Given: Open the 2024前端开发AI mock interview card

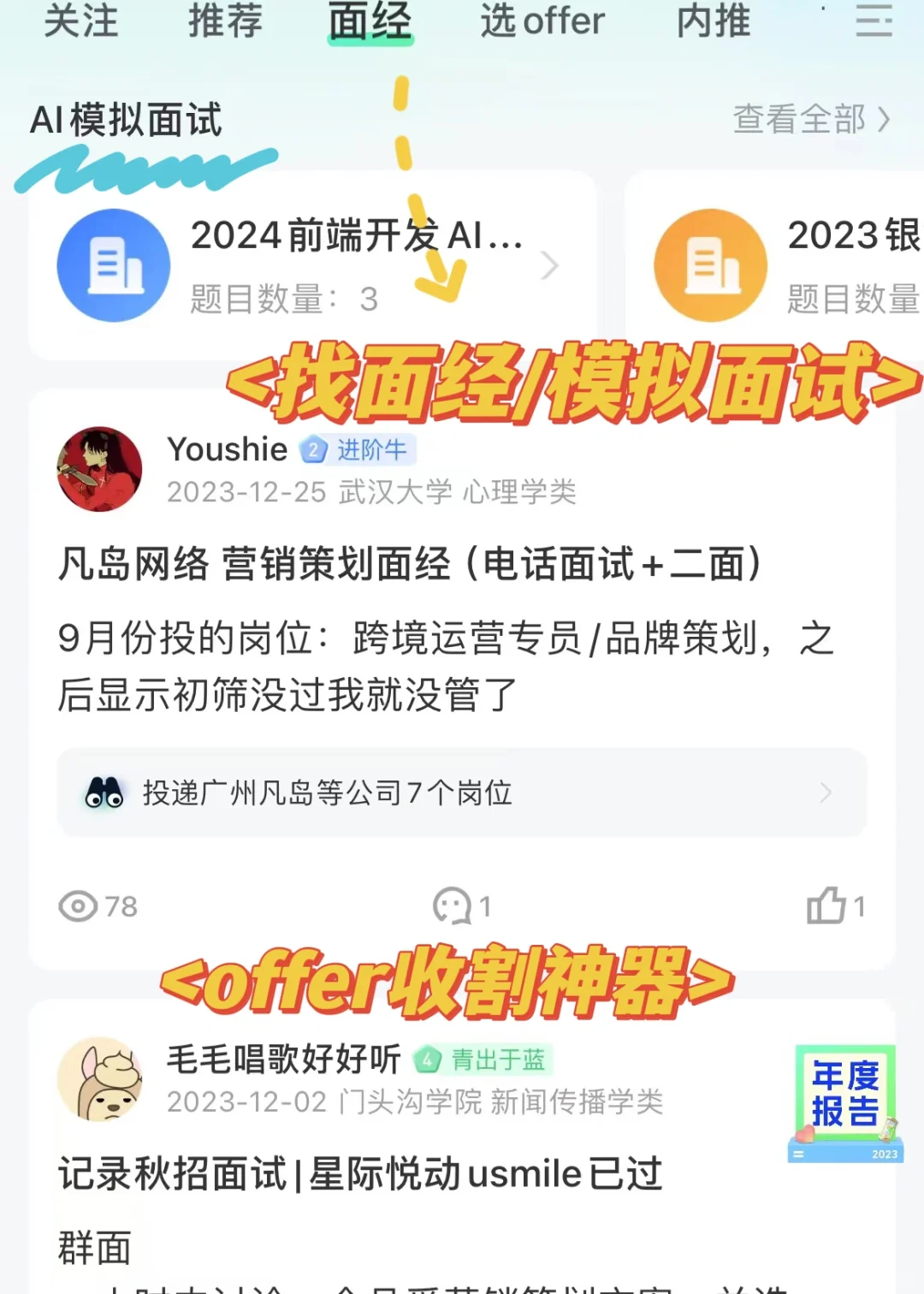Looking at the screenshot, I should [x=312, y=265].
